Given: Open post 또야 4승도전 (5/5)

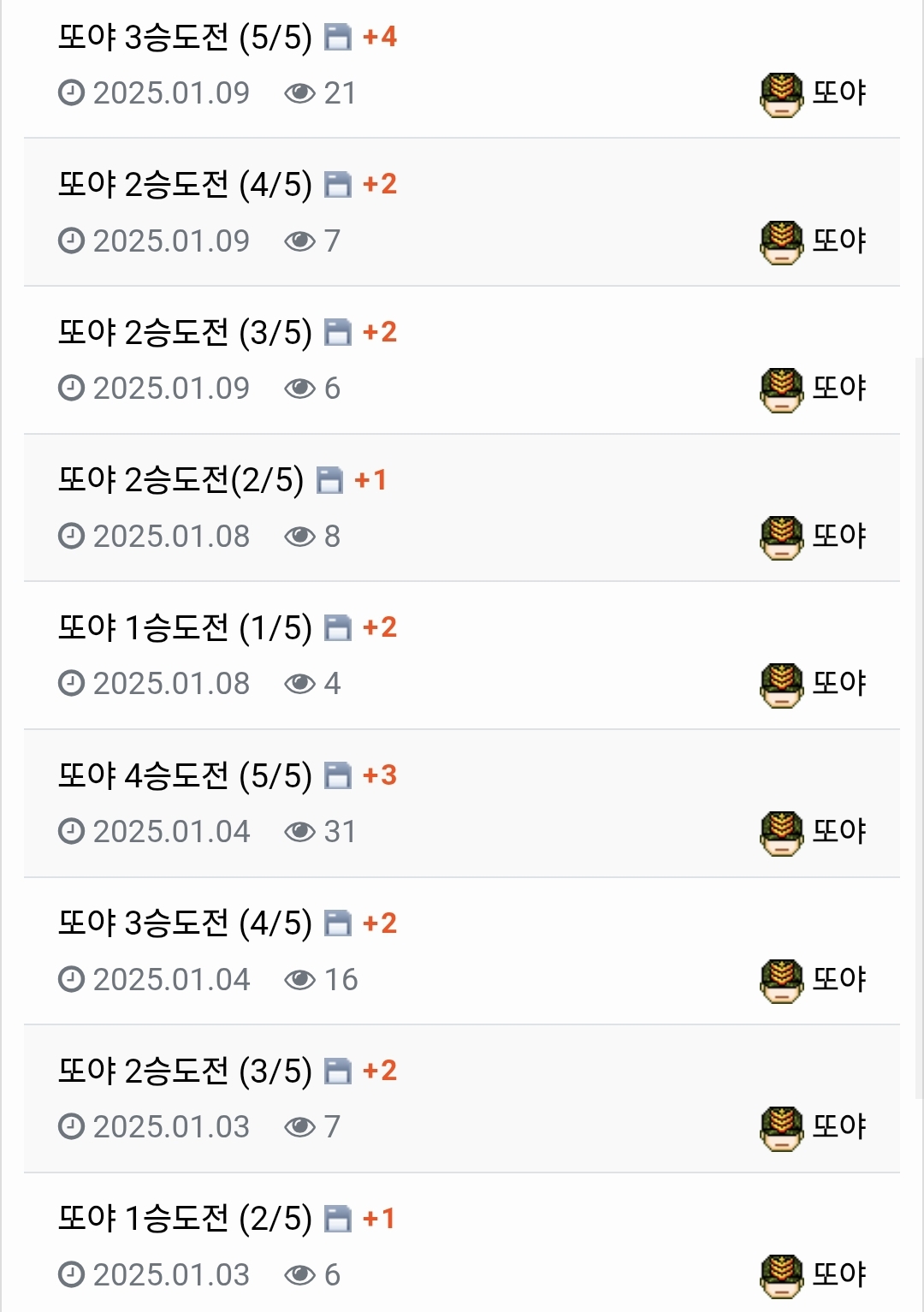Looking at the screenshot, I should coord(185,776).
